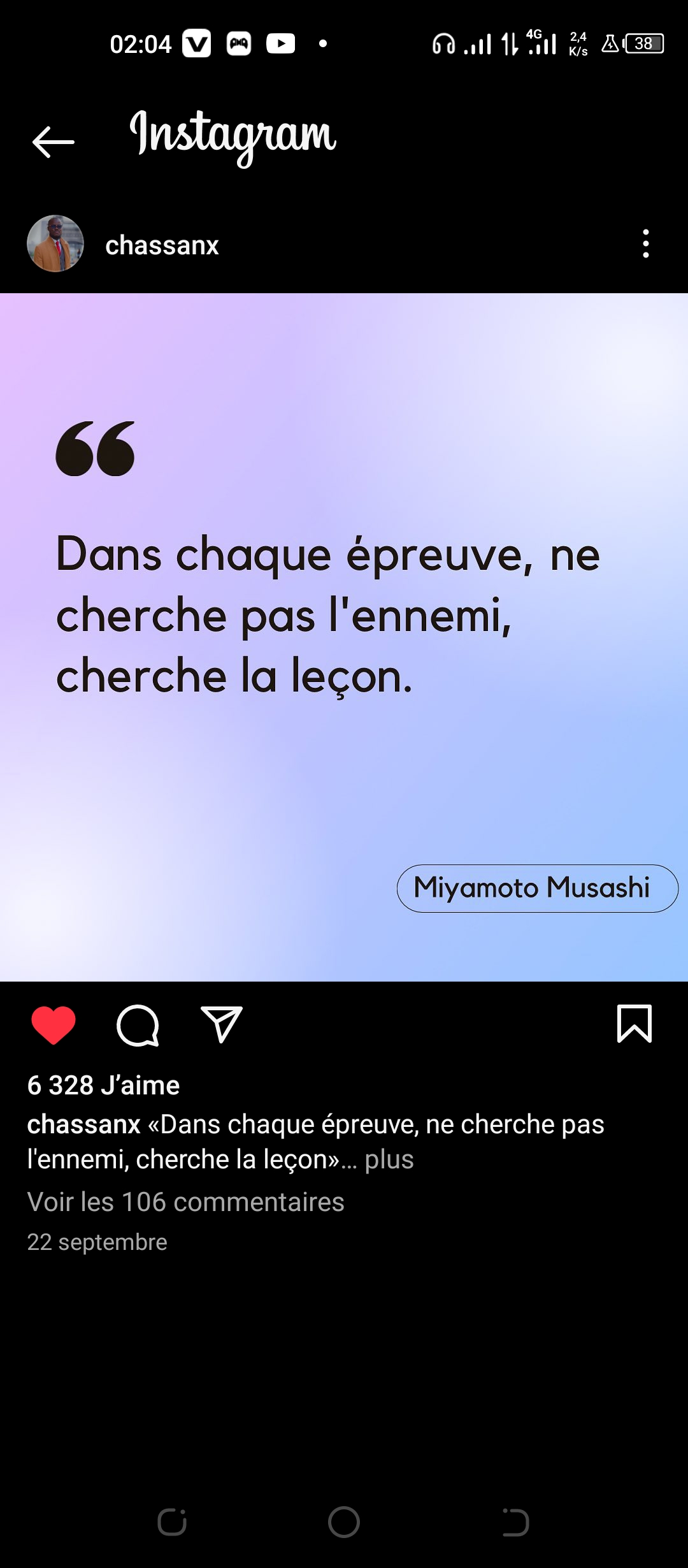This screenshot has width=688, height=1568.
Task: Unlike the post with the red heart
Action: point(54,1025)
